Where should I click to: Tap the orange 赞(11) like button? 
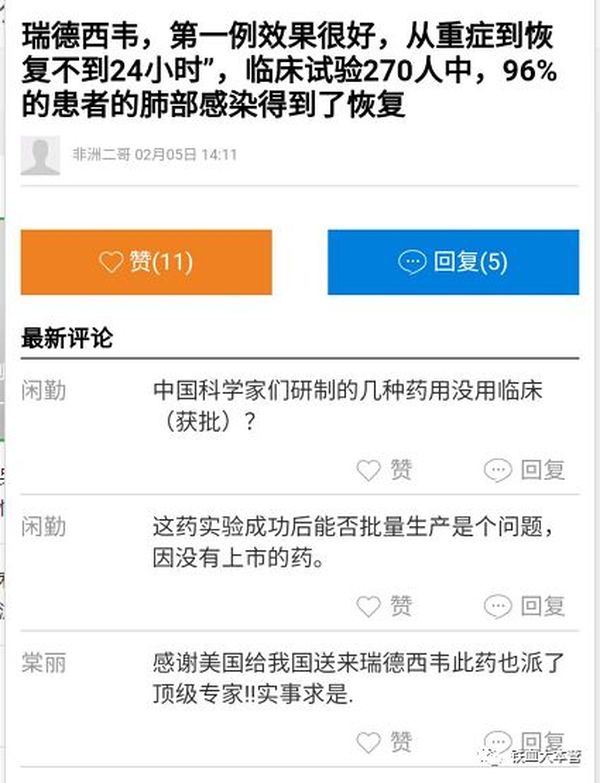(146, 262)
